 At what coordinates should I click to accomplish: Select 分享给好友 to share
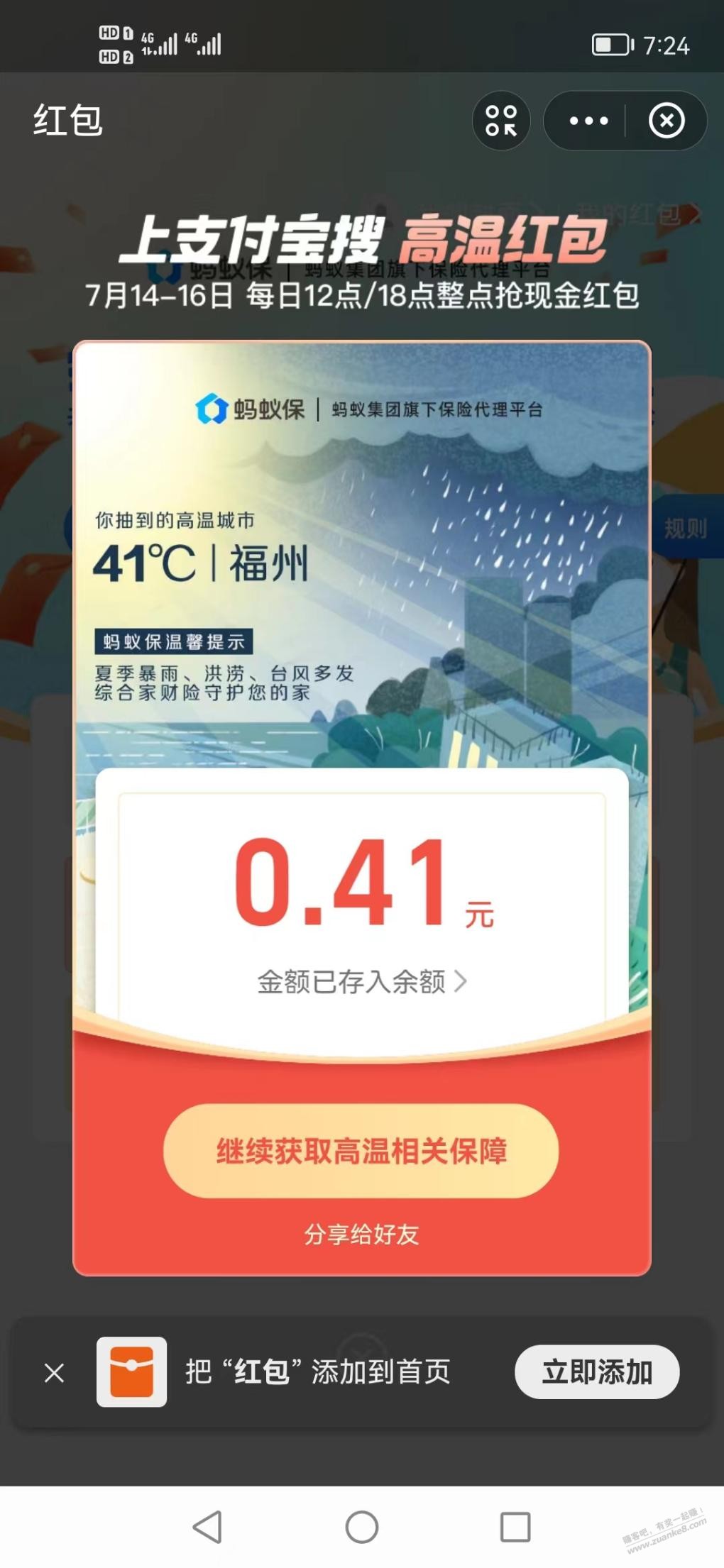tap(361, 1235)
